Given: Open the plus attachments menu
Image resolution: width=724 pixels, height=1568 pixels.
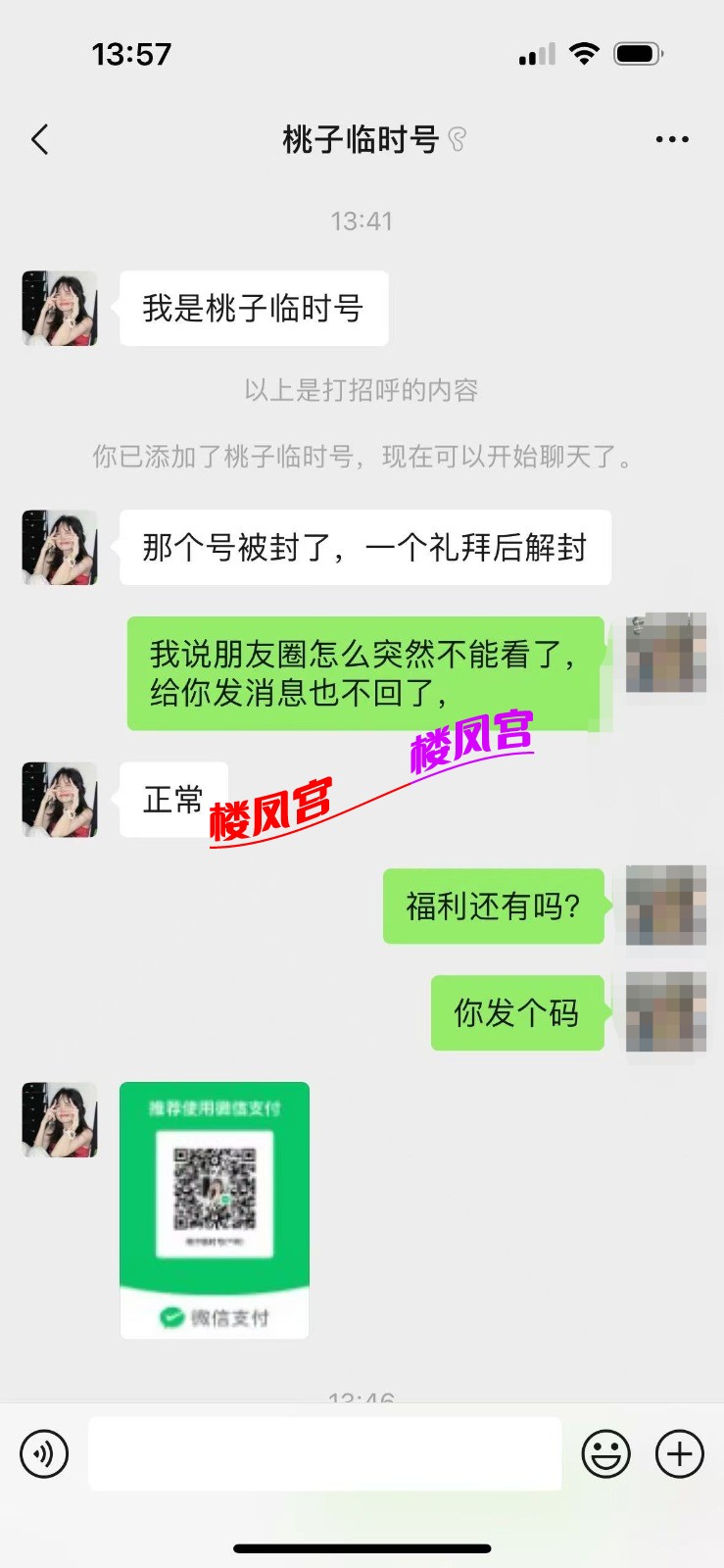Looking at the screenshot, I should click(680, 1453).
